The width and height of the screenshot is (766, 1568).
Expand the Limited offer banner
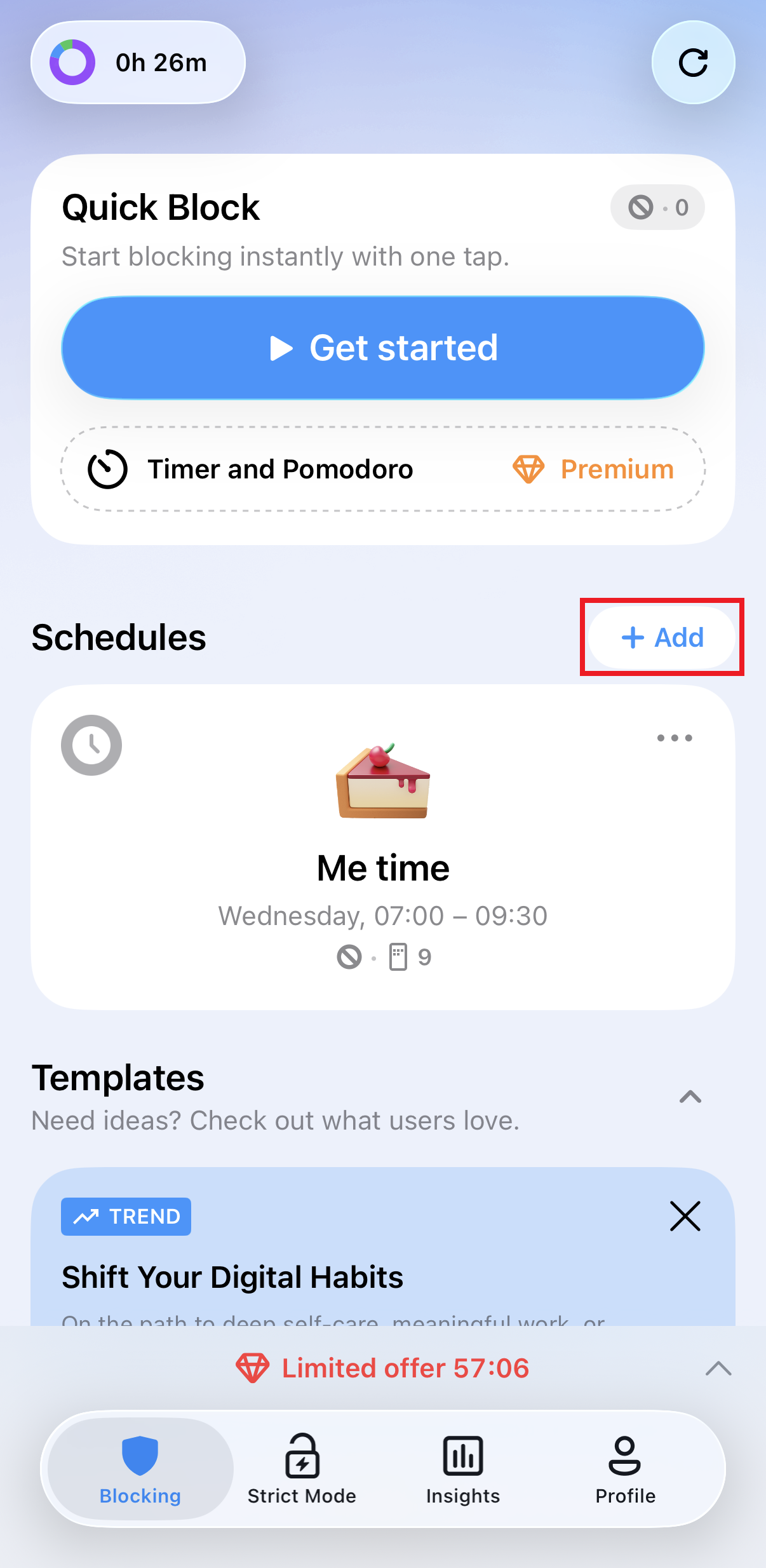pyautogui.click(x=718, y=1369)
